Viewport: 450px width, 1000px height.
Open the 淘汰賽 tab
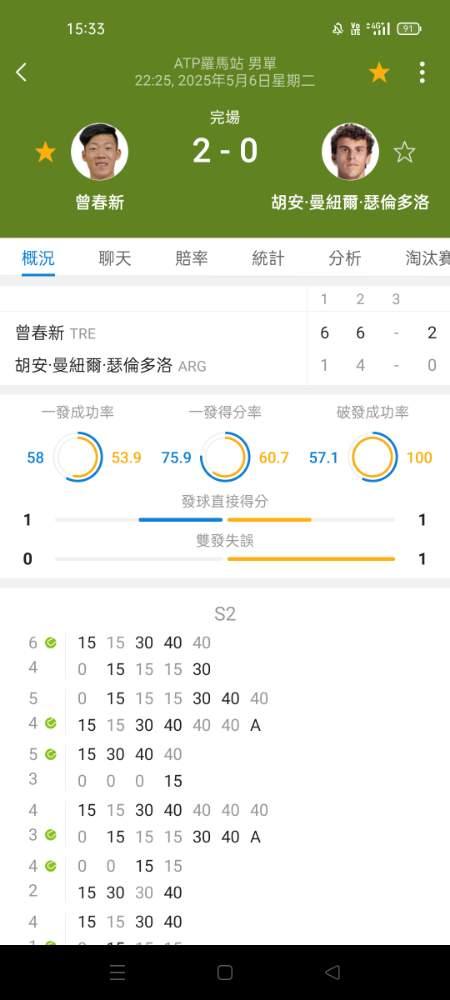pyautogui.click(x=427, y=258)
